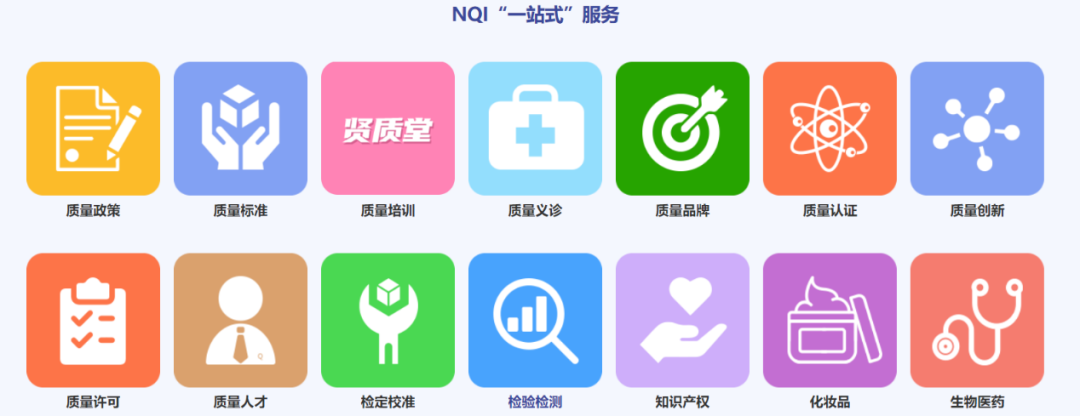Select the 生物医药 stethoscope tile
The width and height of the screenshot is (1080, 416).
pos(977,320)
